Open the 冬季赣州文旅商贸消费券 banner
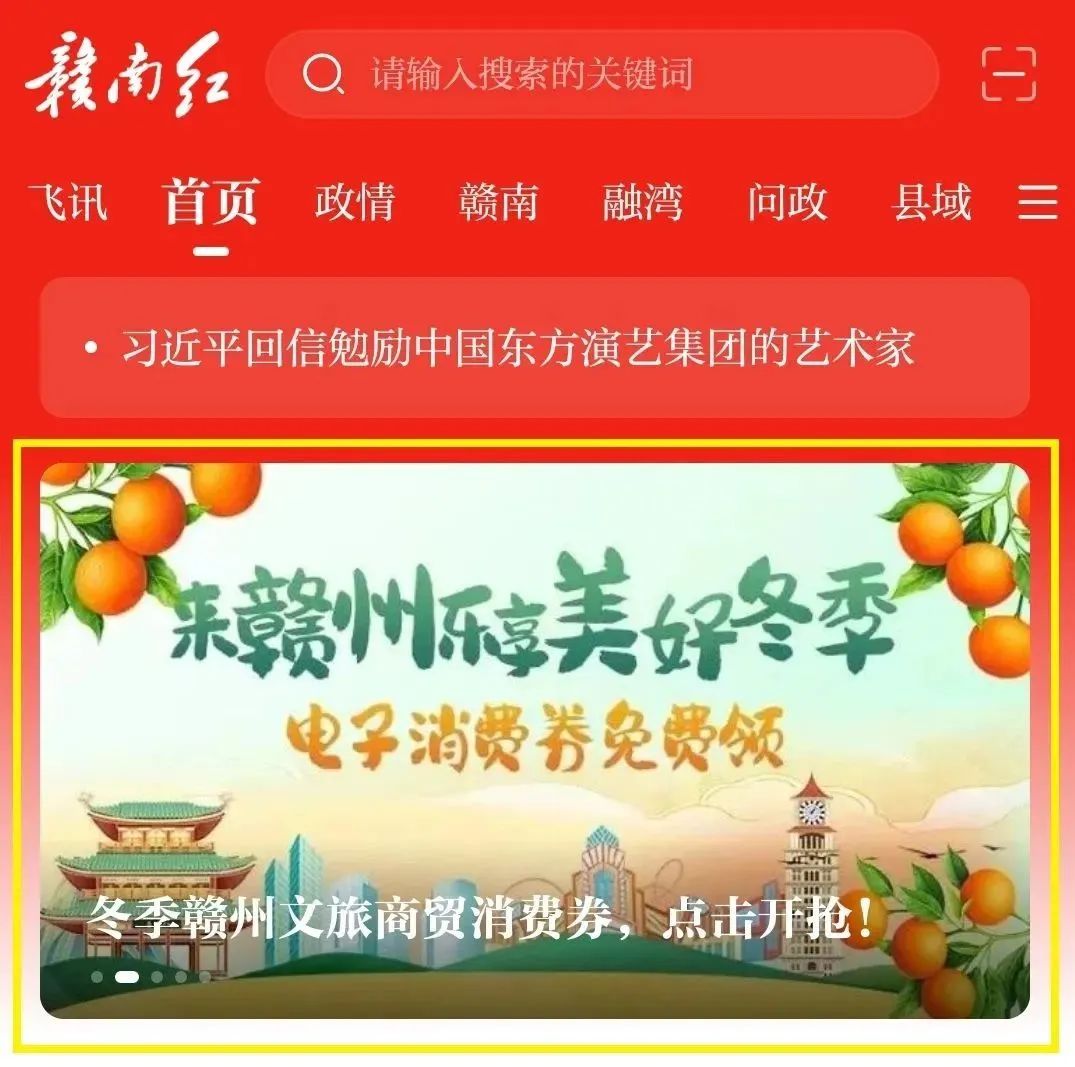Image resolution: width=1075 pixels, height=1067 pixels. pos(534,740)
